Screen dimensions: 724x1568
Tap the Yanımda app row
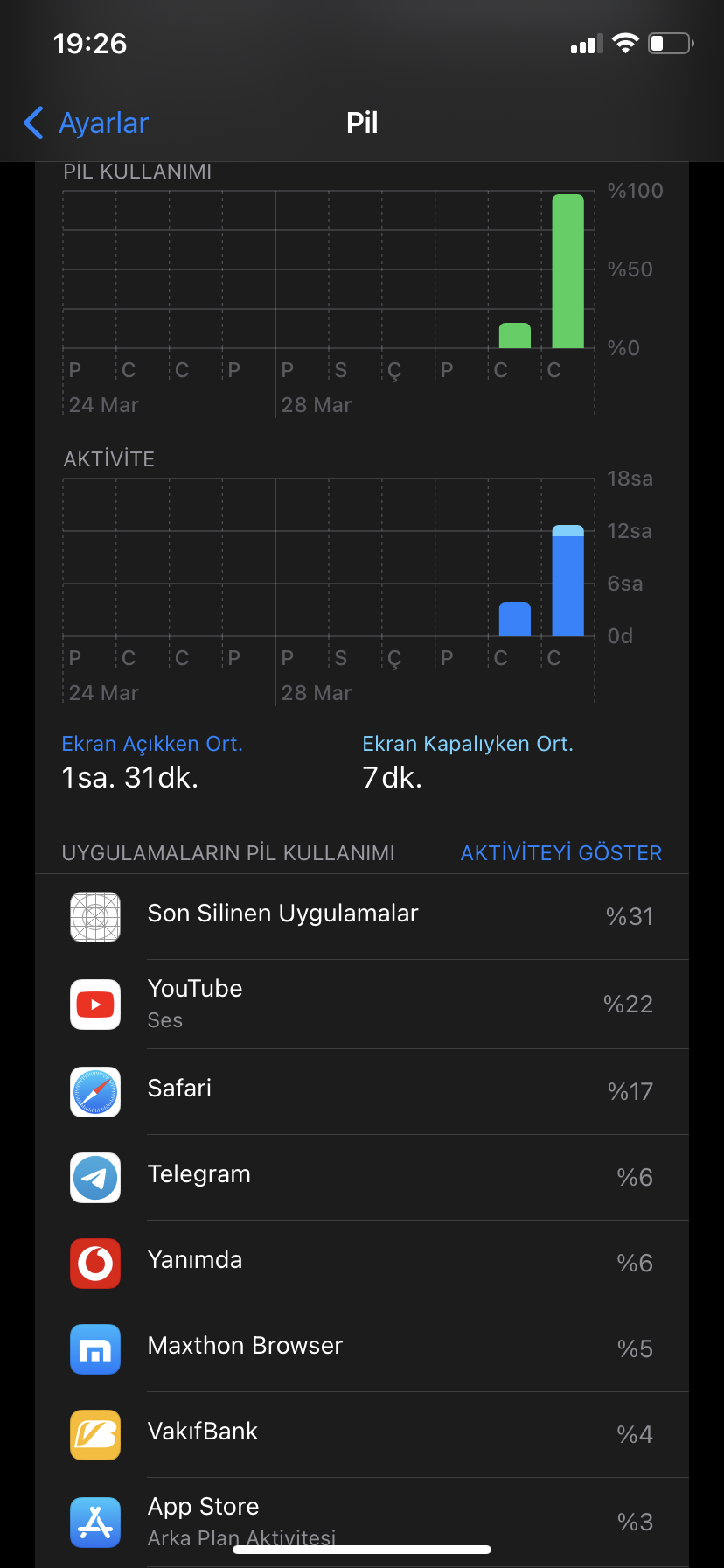click(362, 1263)
